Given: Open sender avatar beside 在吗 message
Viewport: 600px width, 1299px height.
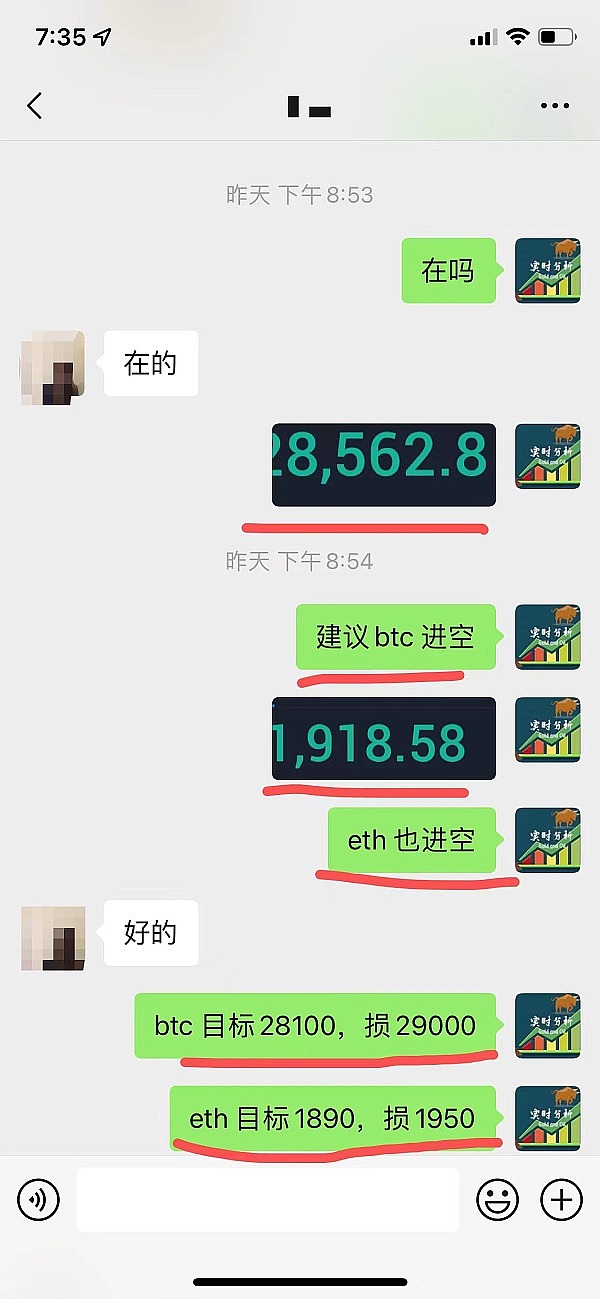Looking at the screenshot, I should tap(547, 271).
